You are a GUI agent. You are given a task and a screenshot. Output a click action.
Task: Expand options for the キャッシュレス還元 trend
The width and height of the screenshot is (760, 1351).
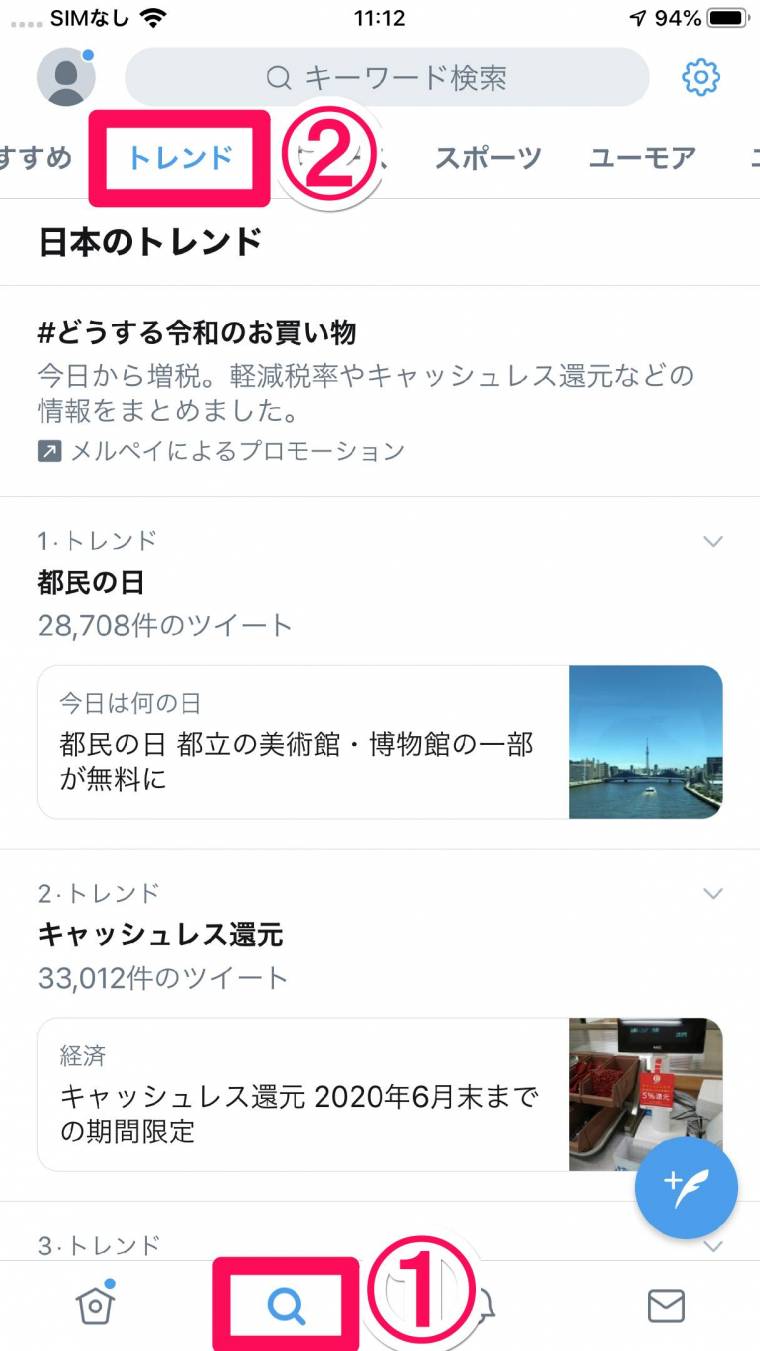pos(713,893)
